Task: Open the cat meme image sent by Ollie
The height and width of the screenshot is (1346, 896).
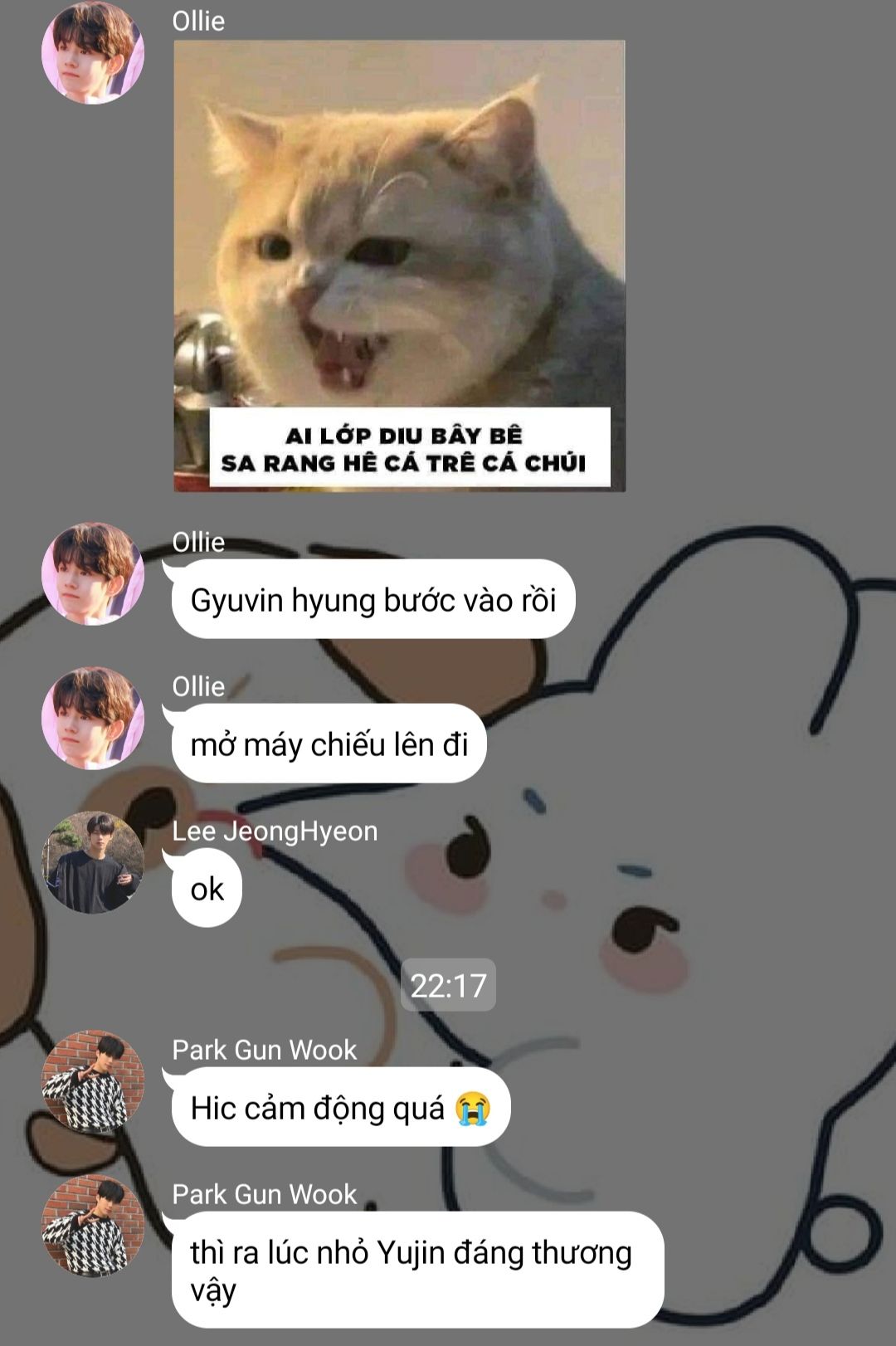Action: pyautogui.click(x=399, y=266)
